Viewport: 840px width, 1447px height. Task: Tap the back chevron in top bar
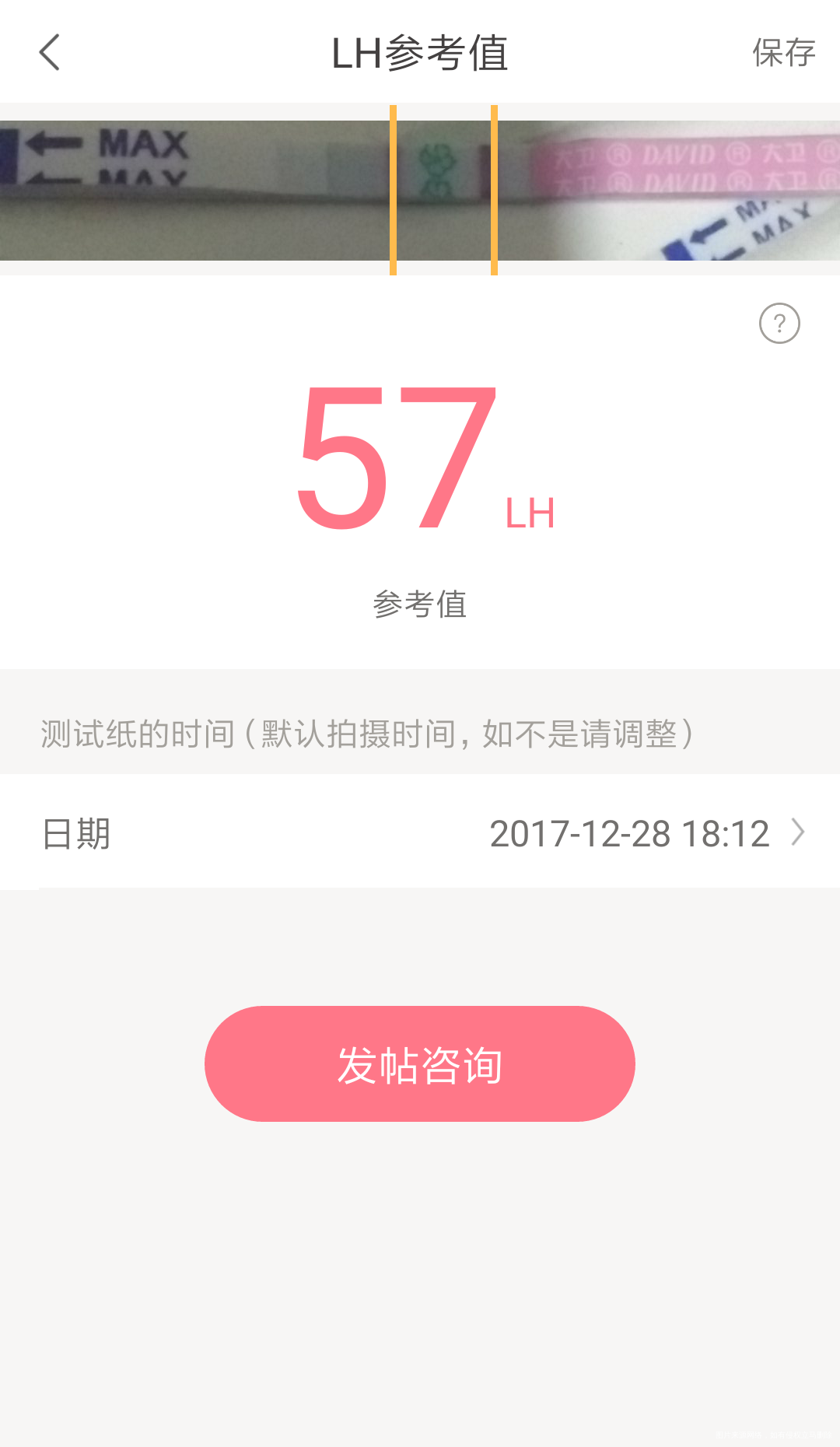click(x=50, y=53)
